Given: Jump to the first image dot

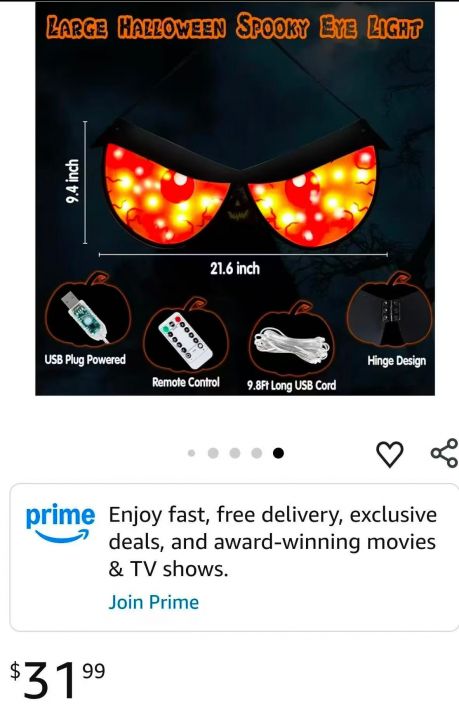Looking at the screenshot, I should pos(191,453).
